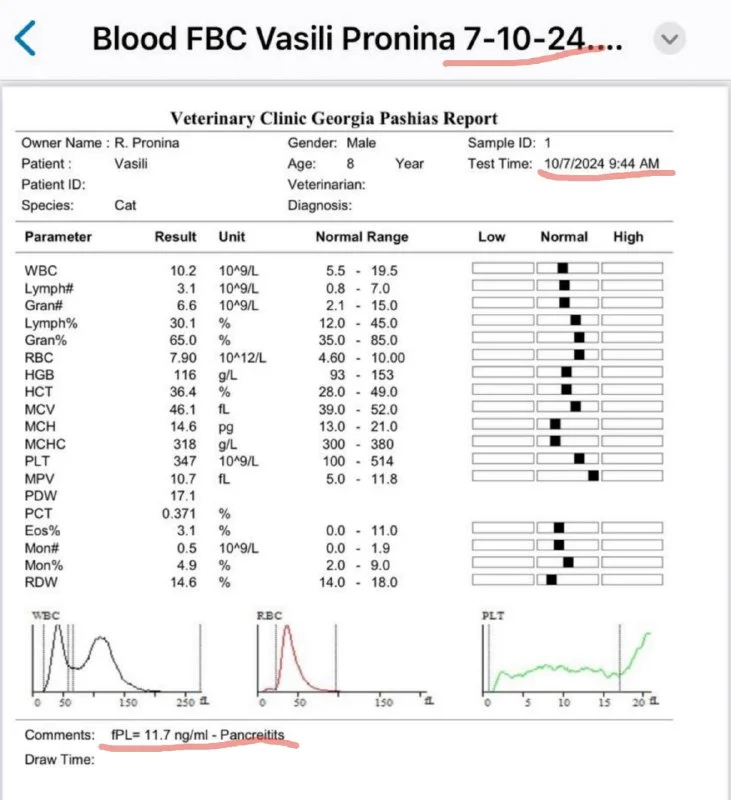Expand the document title dropdown chevron

(669, 39)
